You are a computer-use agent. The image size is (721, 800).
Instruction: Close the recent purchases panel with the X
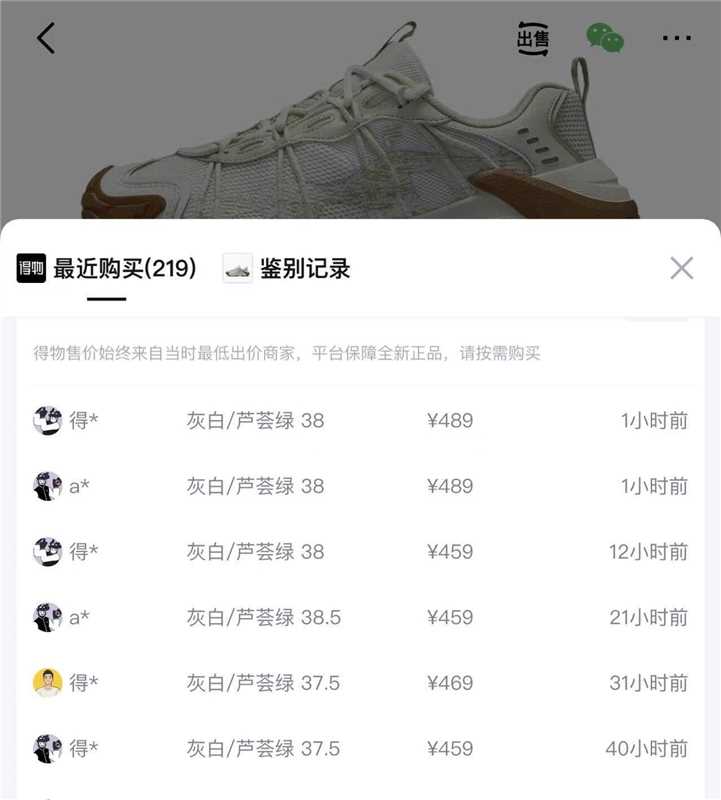point(683,267)
